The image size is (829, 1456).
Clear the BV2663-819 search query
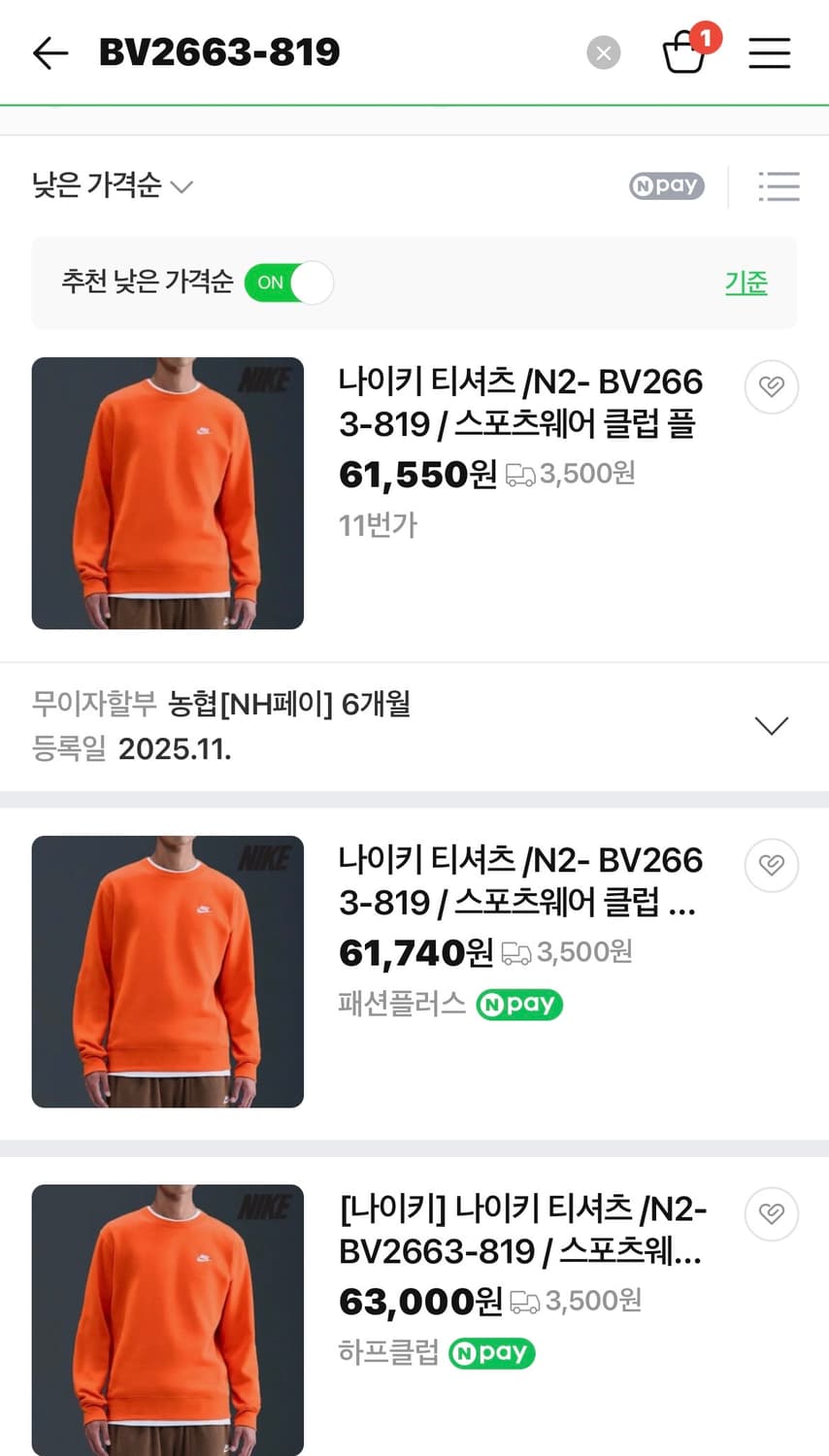pos(604,53)
